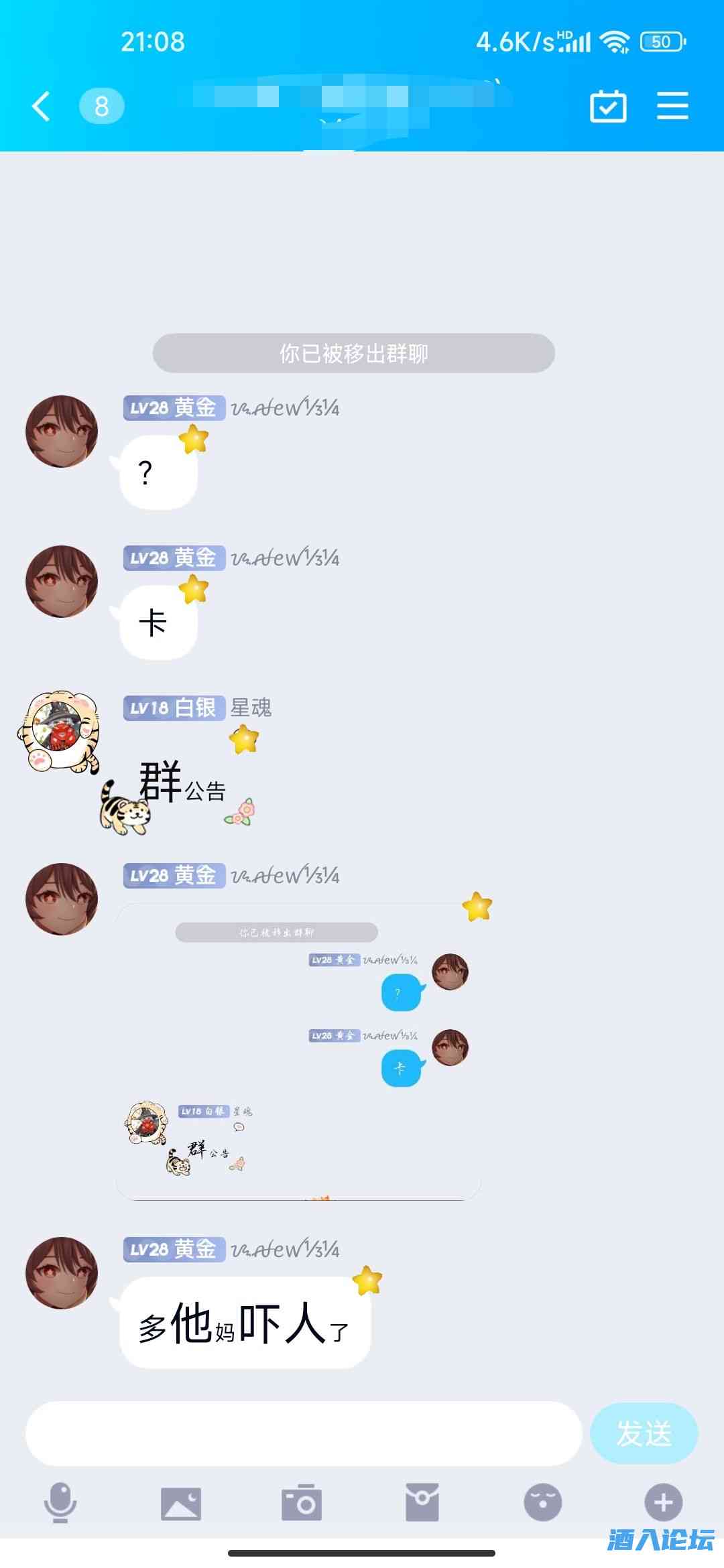The height and width of the screenshot is (1568, 724).
Task: Open the calendar check icon in header
Action: click(608, 106)
